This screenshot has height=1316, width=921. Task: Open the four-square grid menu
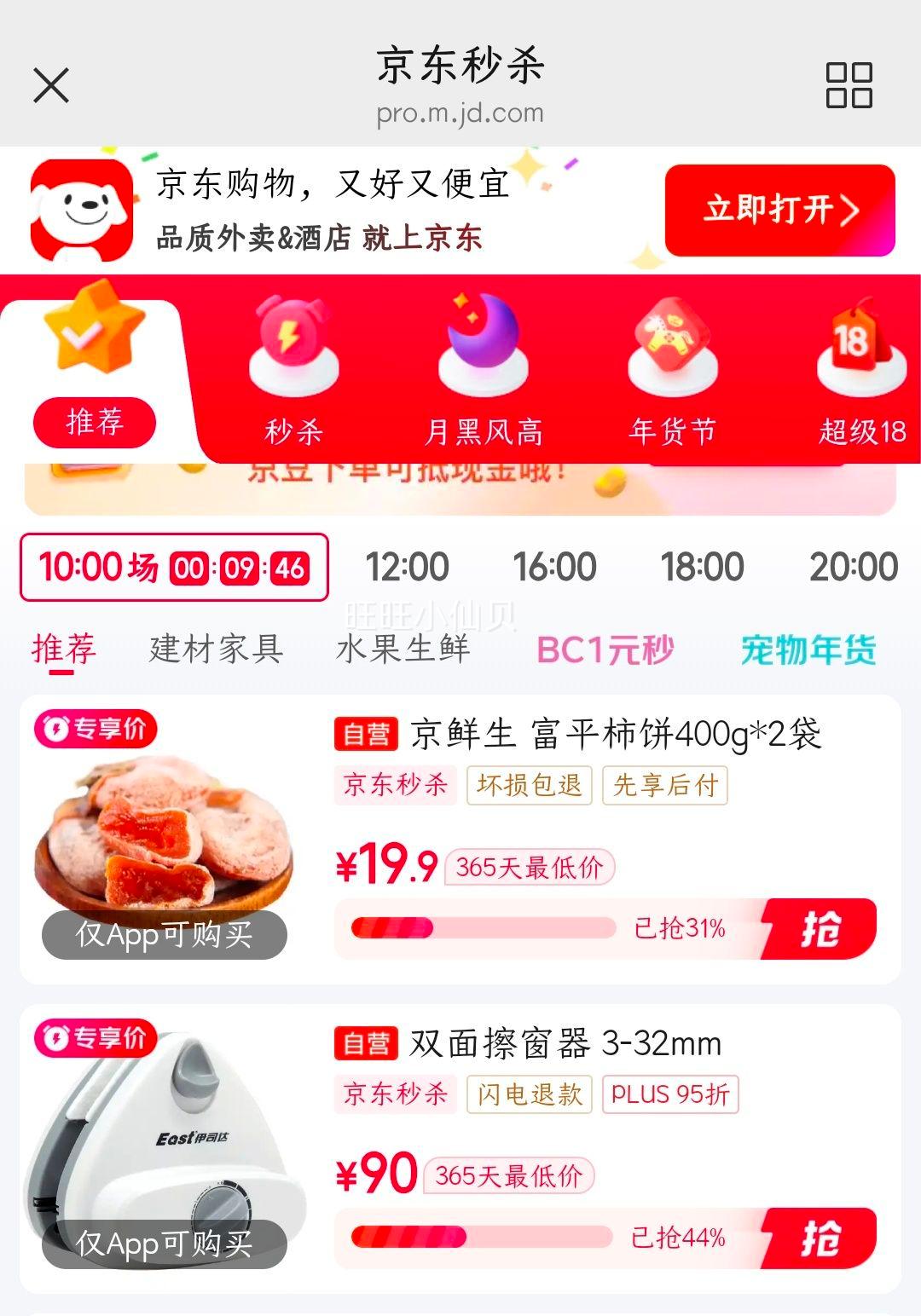pyautogui.click(x=849, y=85)
